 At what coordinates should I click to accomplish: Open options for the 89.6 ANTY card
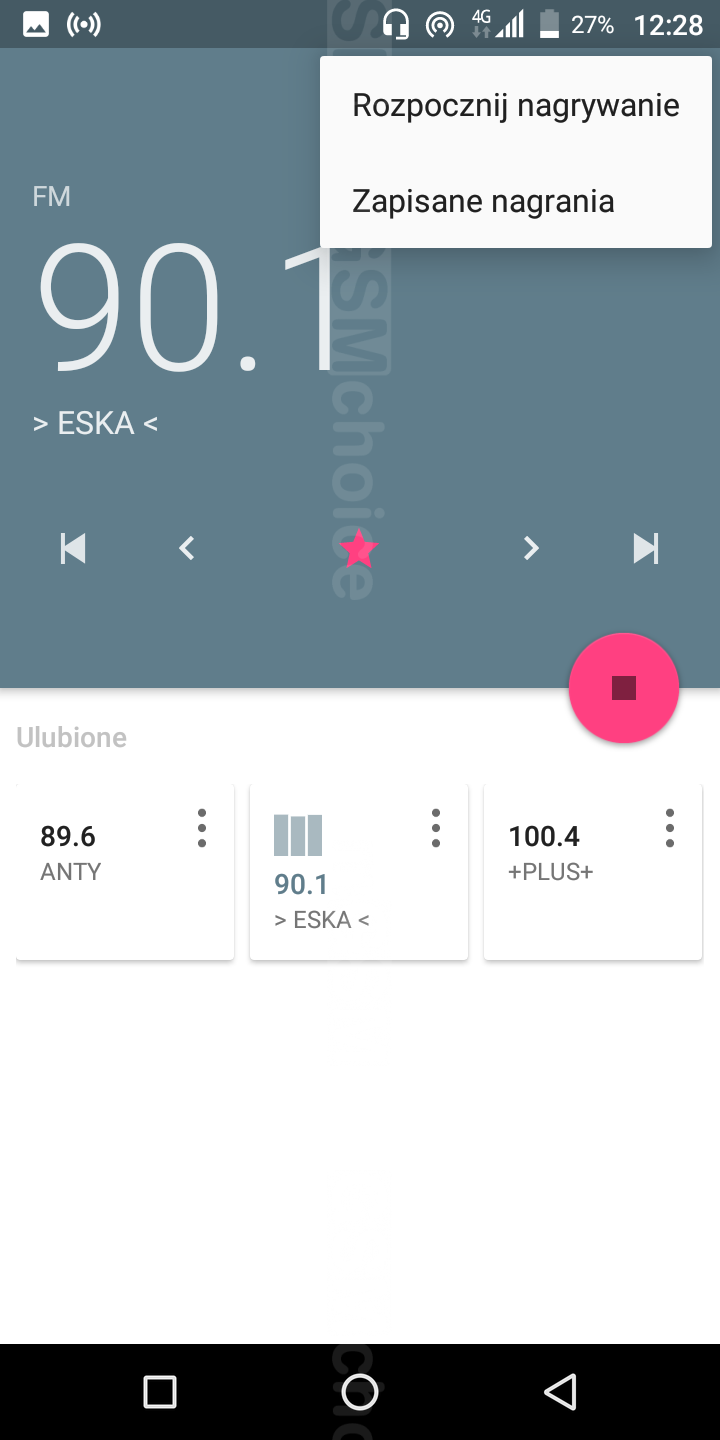click(202, 828)
